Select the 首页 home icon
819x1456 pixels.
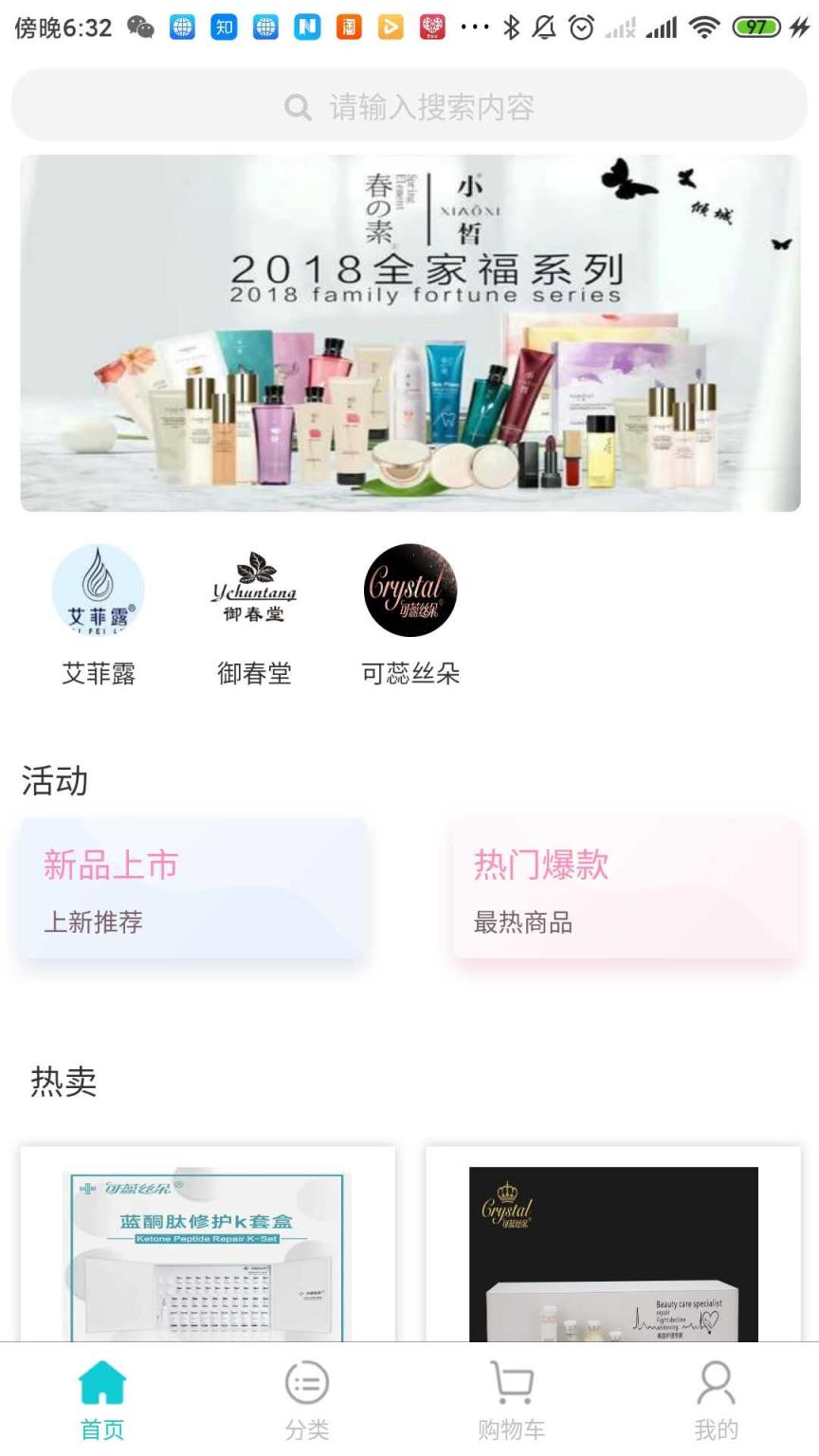pos(101,1384)
